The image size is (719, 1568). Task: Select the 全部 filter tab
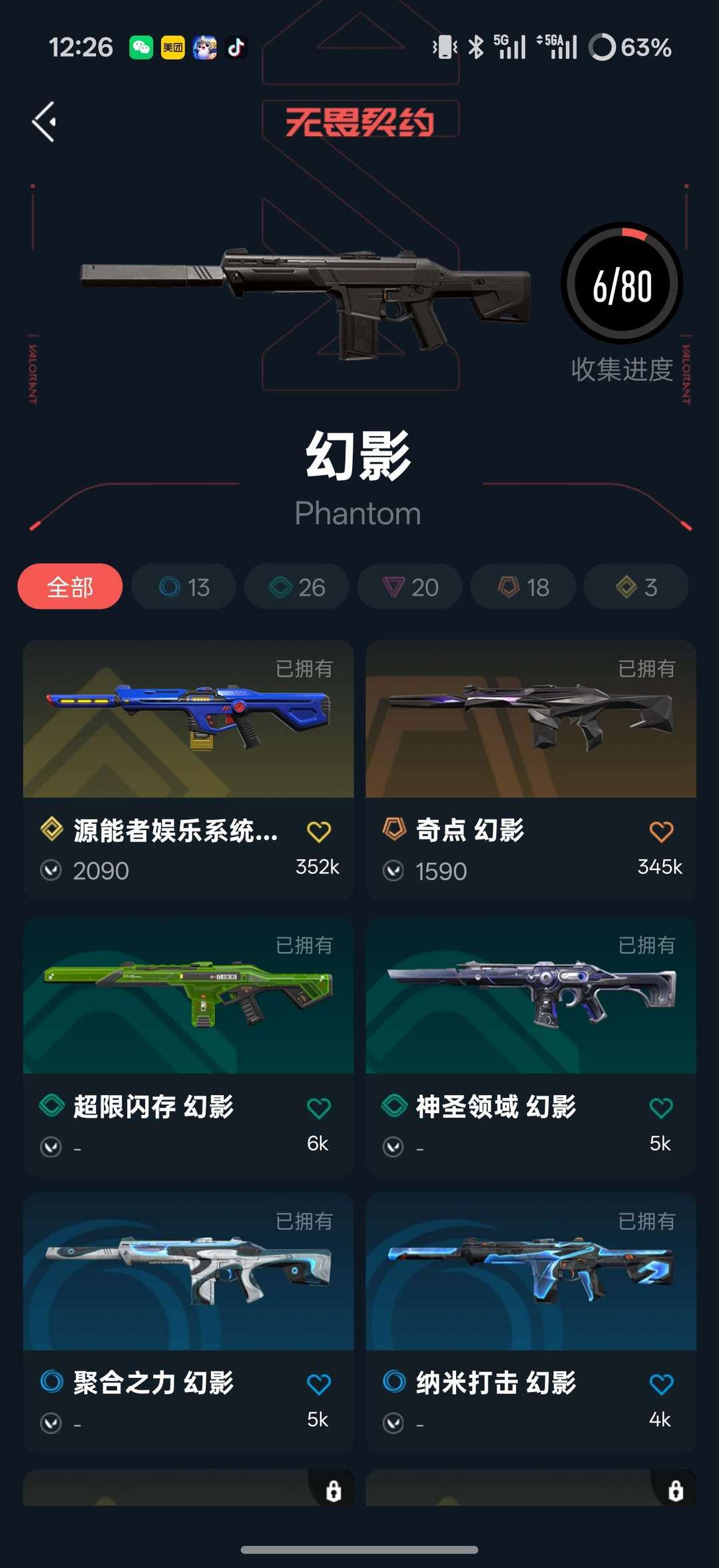(71, 587)
